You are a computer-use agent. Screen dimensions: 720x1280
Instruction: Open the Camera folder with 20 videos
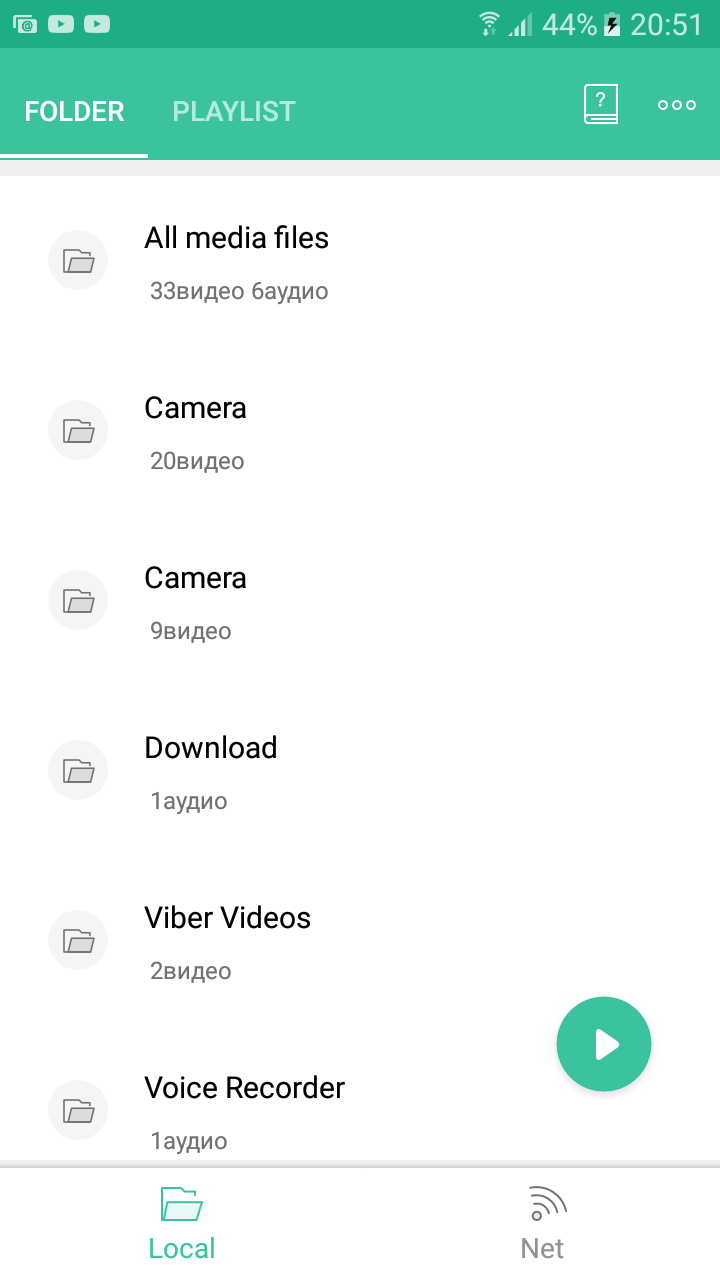360,432
